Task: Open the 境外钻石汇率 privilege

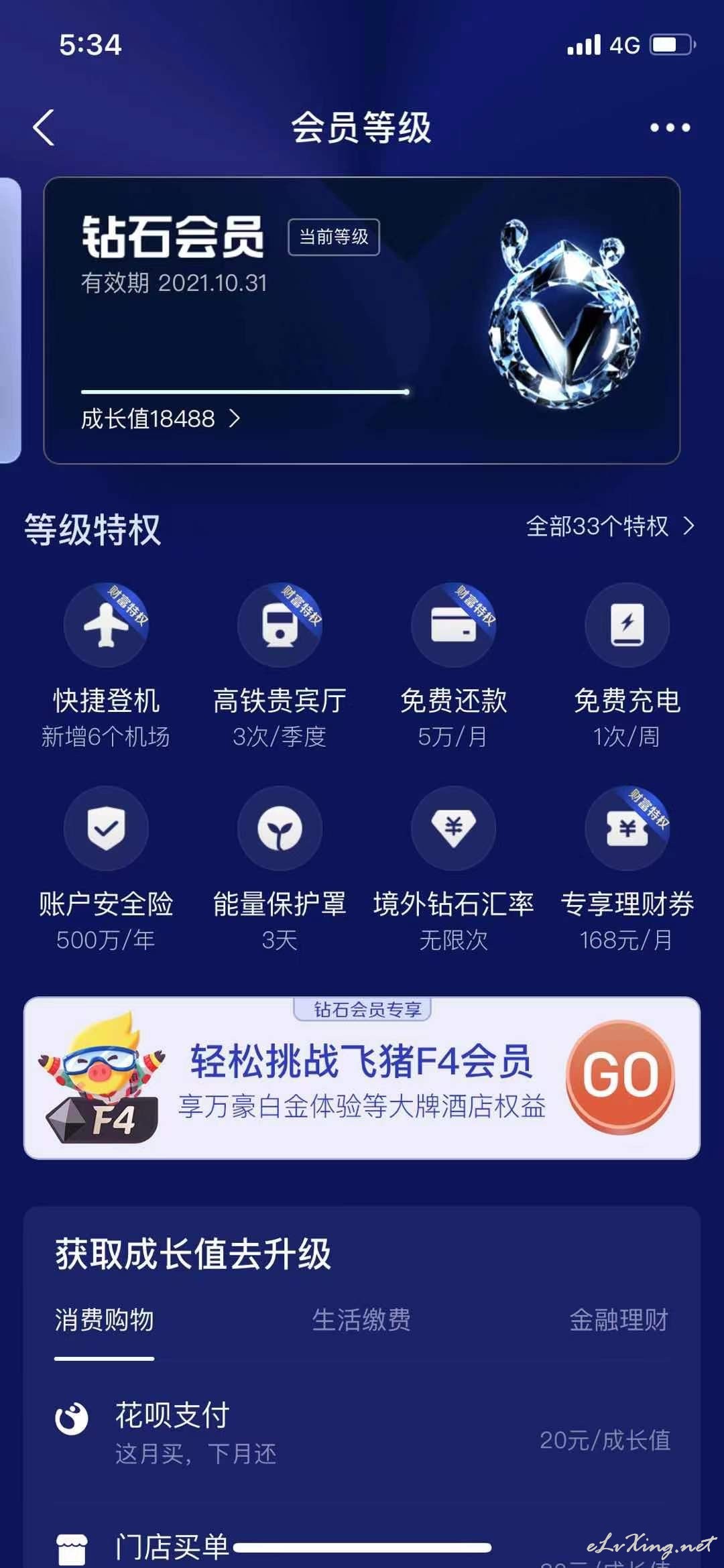Action: pos(453,869)
